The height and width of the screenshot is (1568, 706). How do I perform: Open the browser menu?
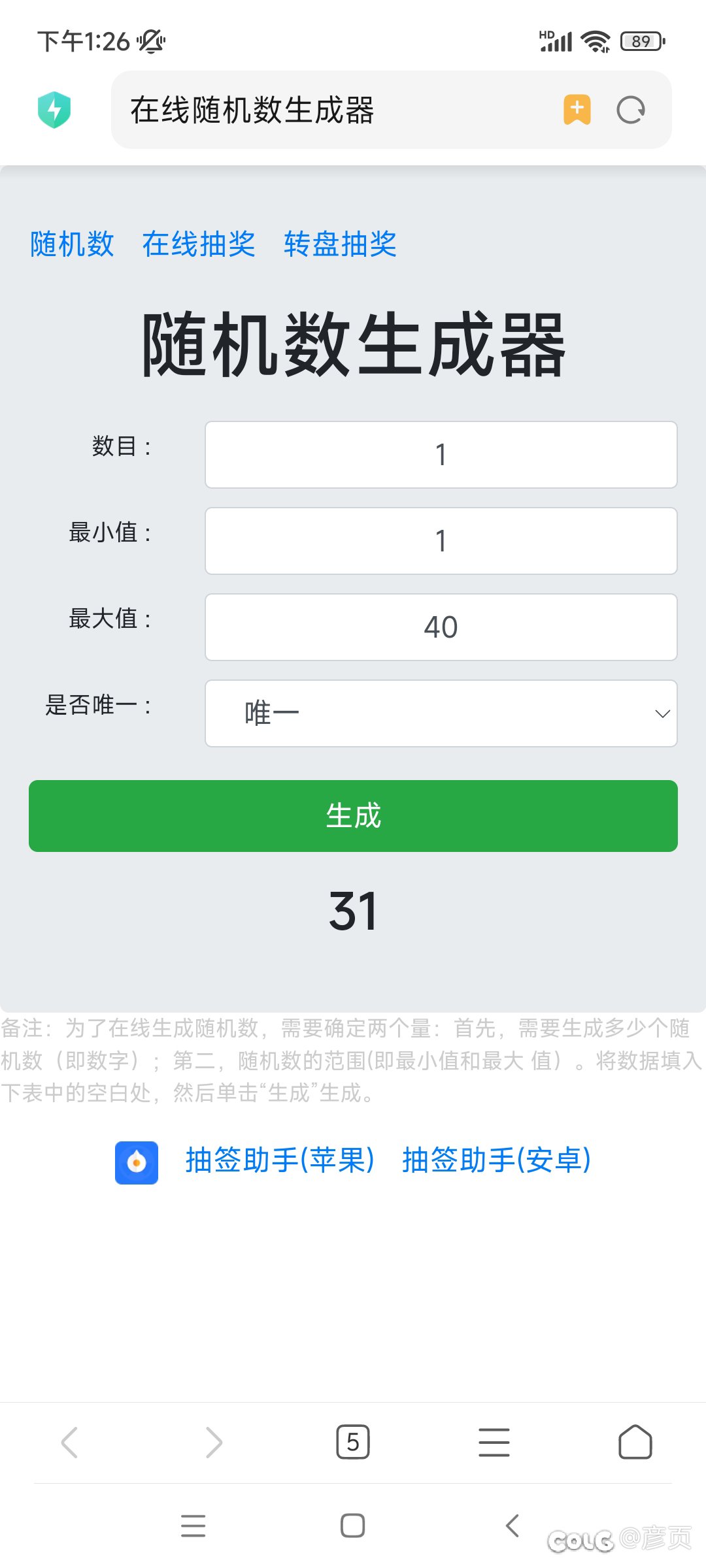click(494, 1443)
